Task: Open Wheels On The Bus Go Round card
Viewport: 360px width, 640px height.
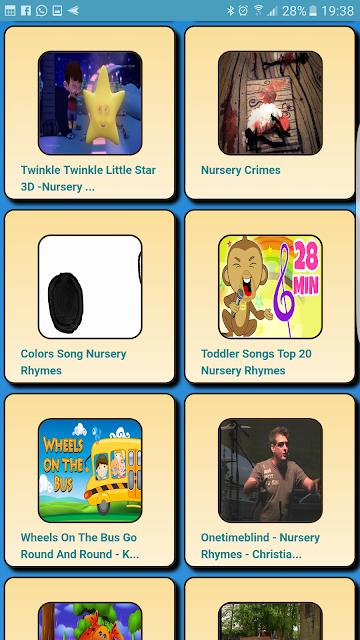Action: [x=90, y=480]
